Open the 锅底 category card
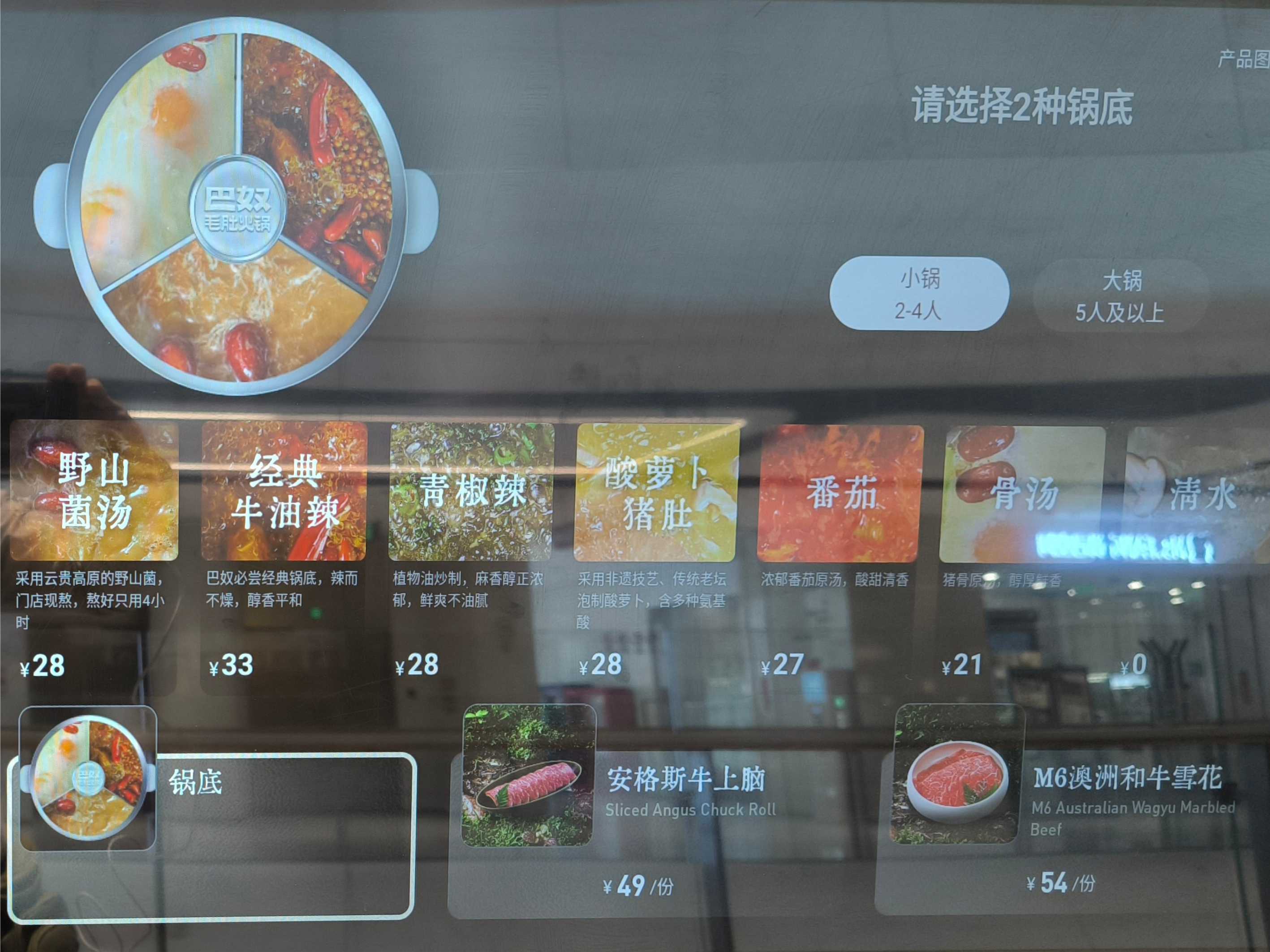This screenshot has height=952, width=1270. pyautogui.click(x=212, y=826)
